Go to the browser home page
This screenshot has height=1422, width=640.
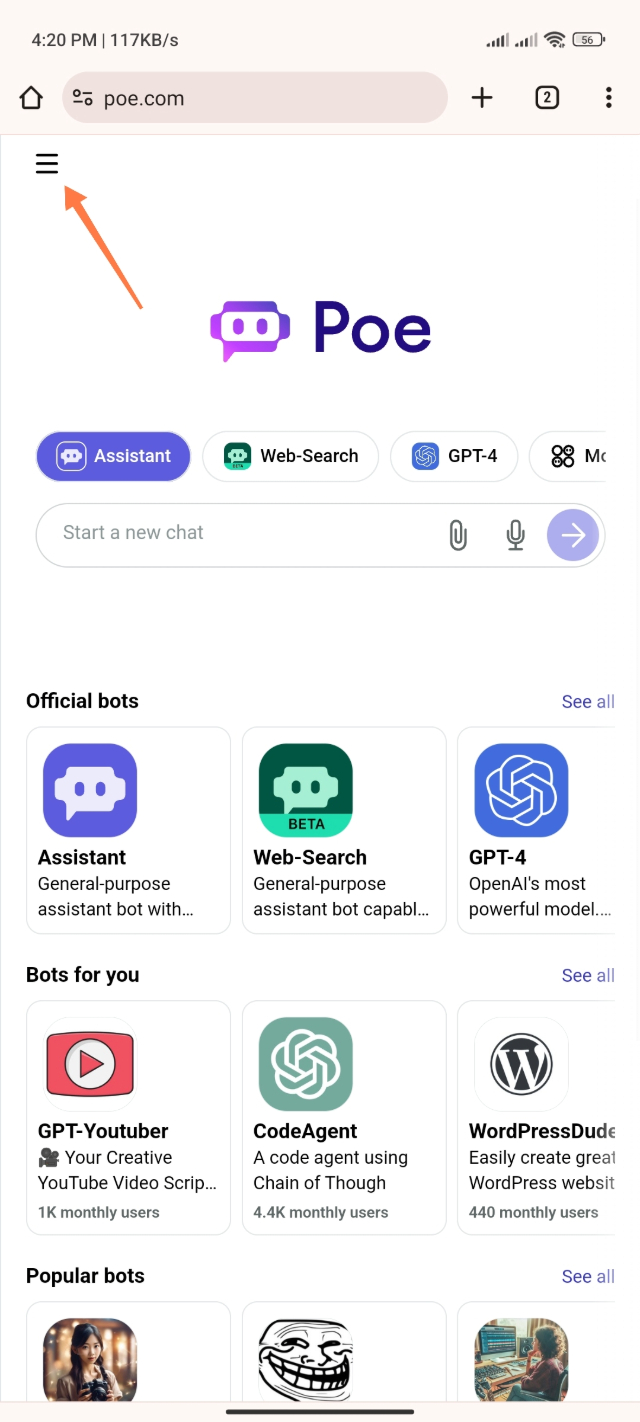32,98
